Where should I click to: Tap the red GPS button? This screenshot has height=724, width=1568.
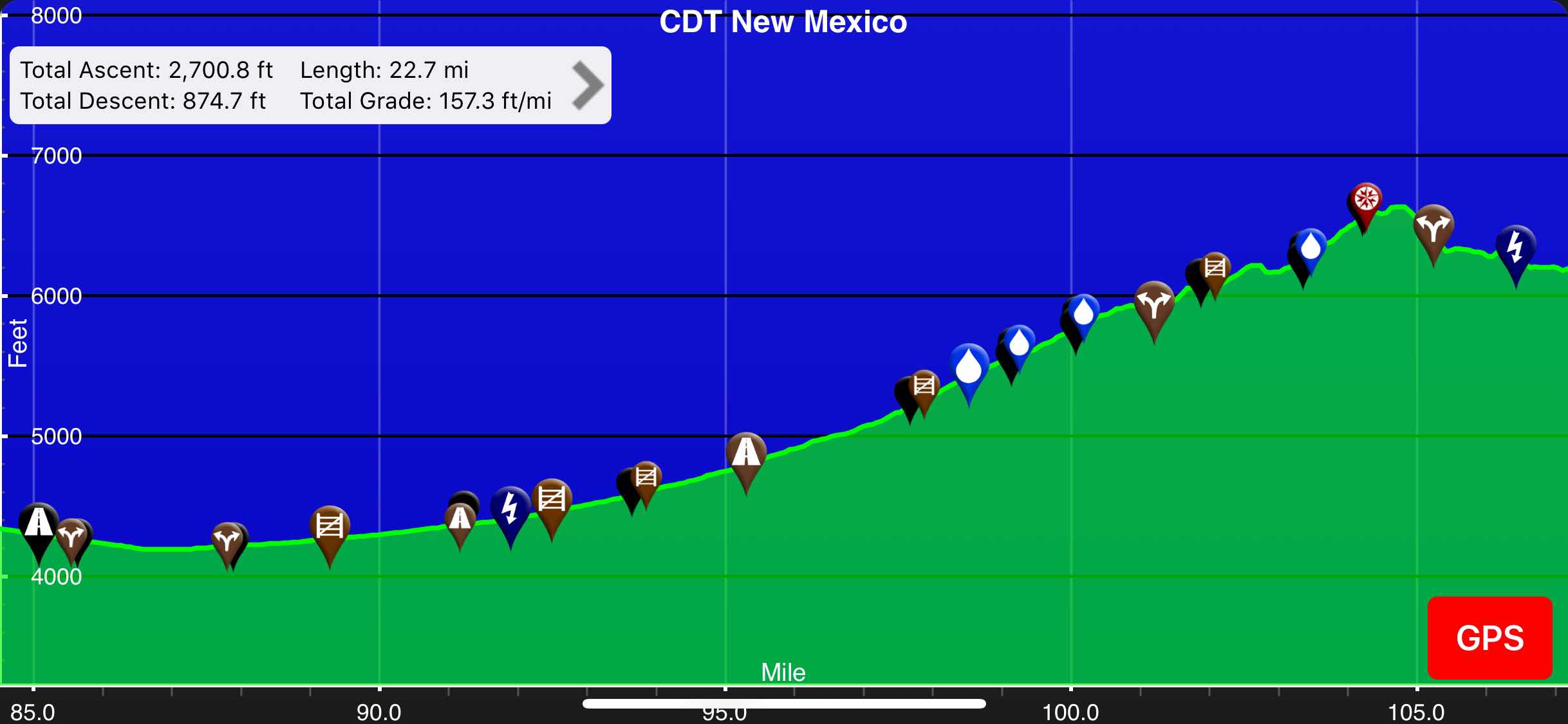[x=1489, y=638]
